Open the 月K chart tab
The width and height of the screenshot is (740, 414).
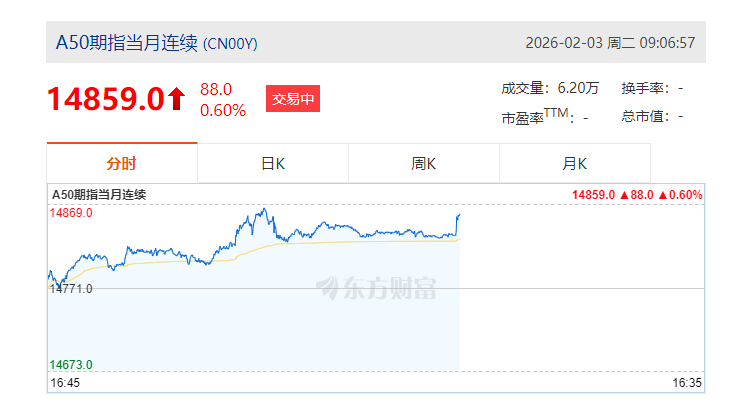point(575,163)
